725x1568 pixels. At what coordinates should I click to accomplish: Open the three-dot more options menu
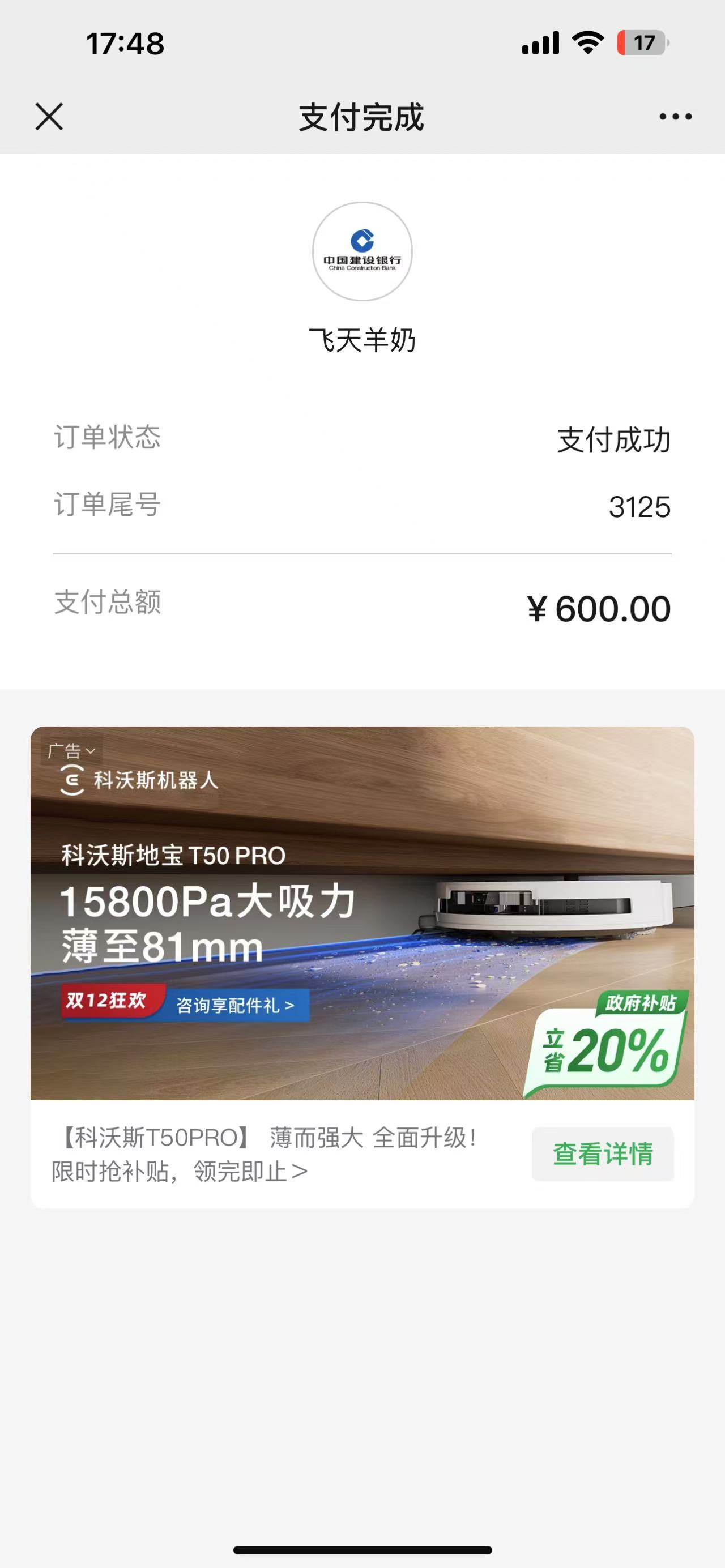675,116
